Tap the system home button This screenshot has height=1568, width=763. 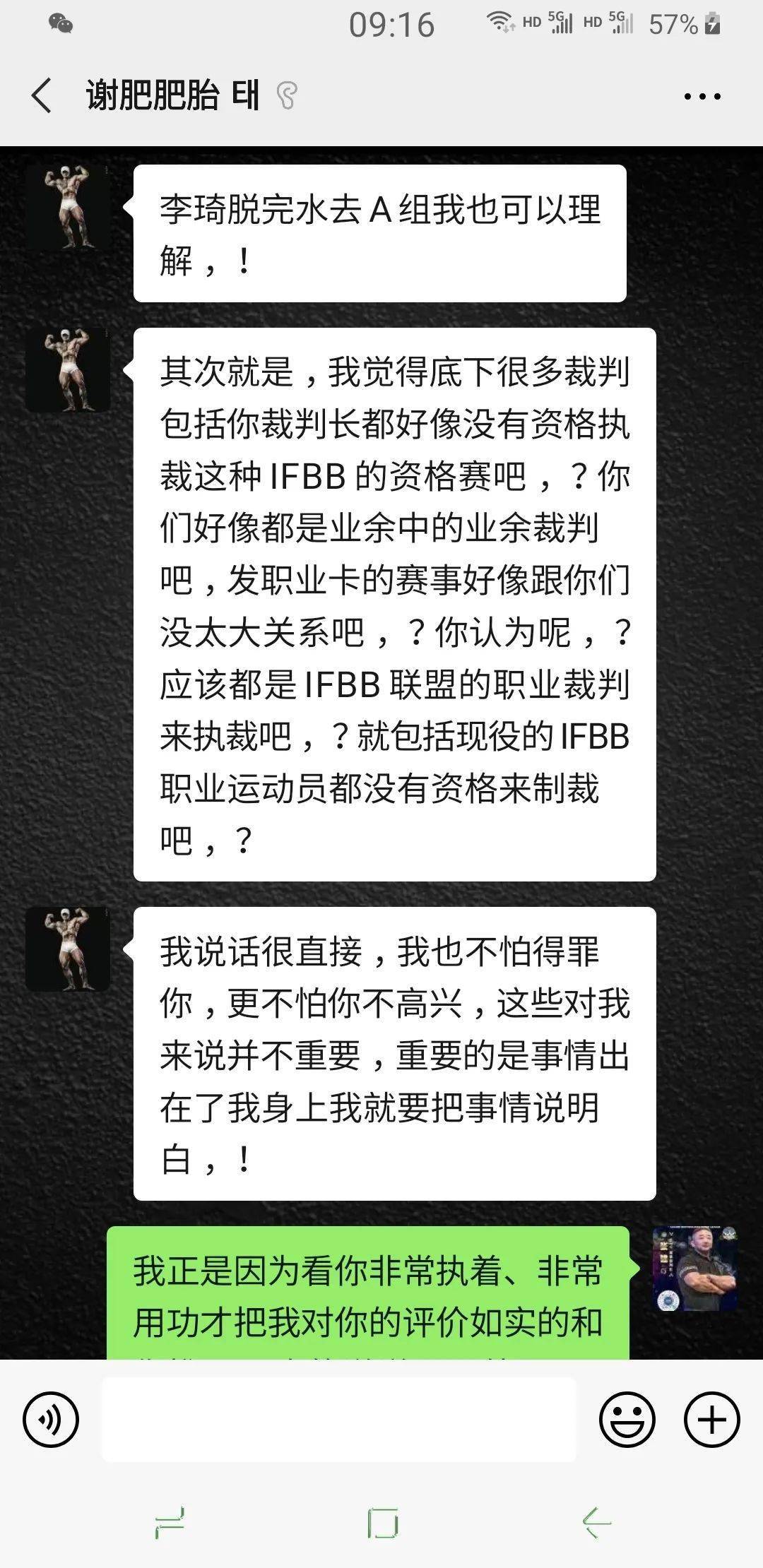(x=382, y=1523)
